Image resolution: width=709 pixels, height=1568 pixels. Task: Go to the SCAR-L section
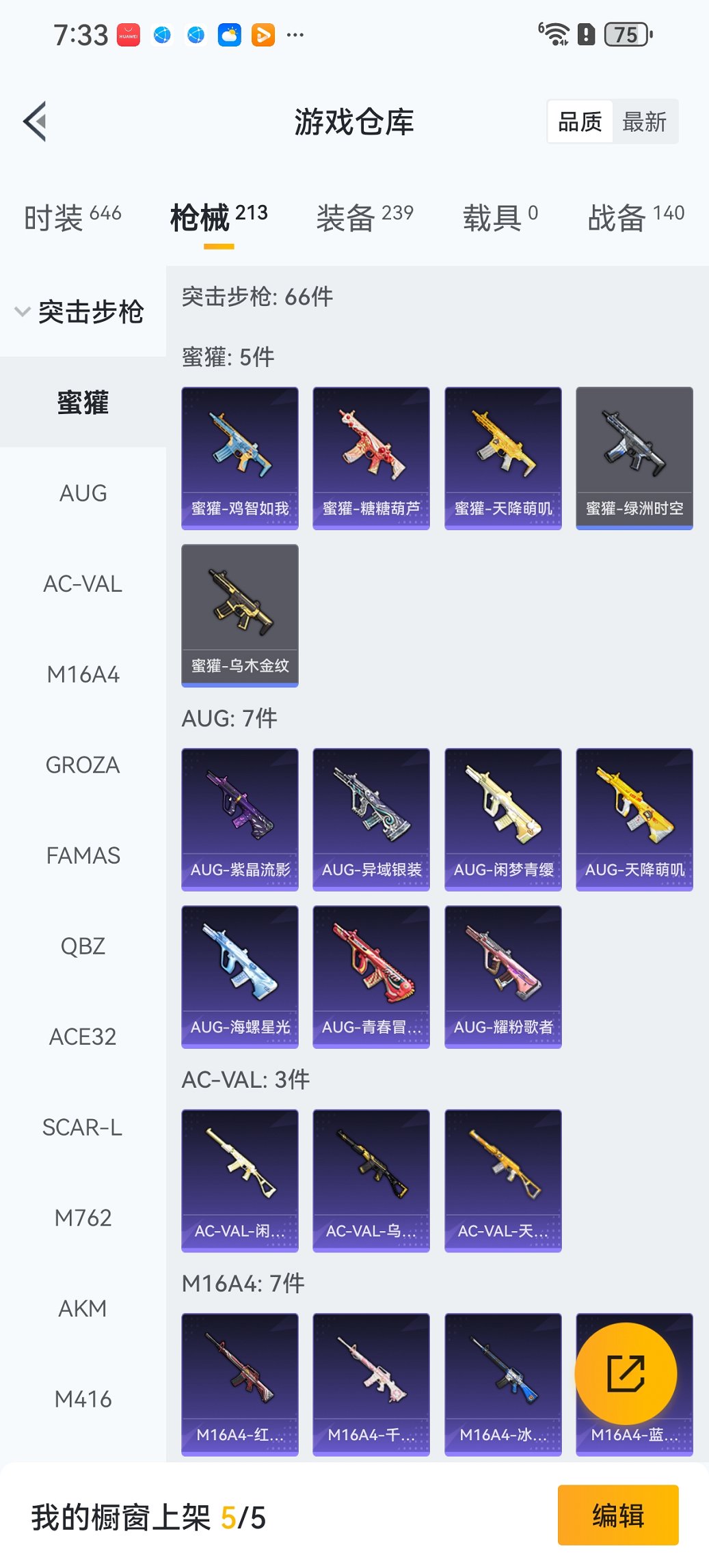pyautogui.click(x=83, y=1127)
